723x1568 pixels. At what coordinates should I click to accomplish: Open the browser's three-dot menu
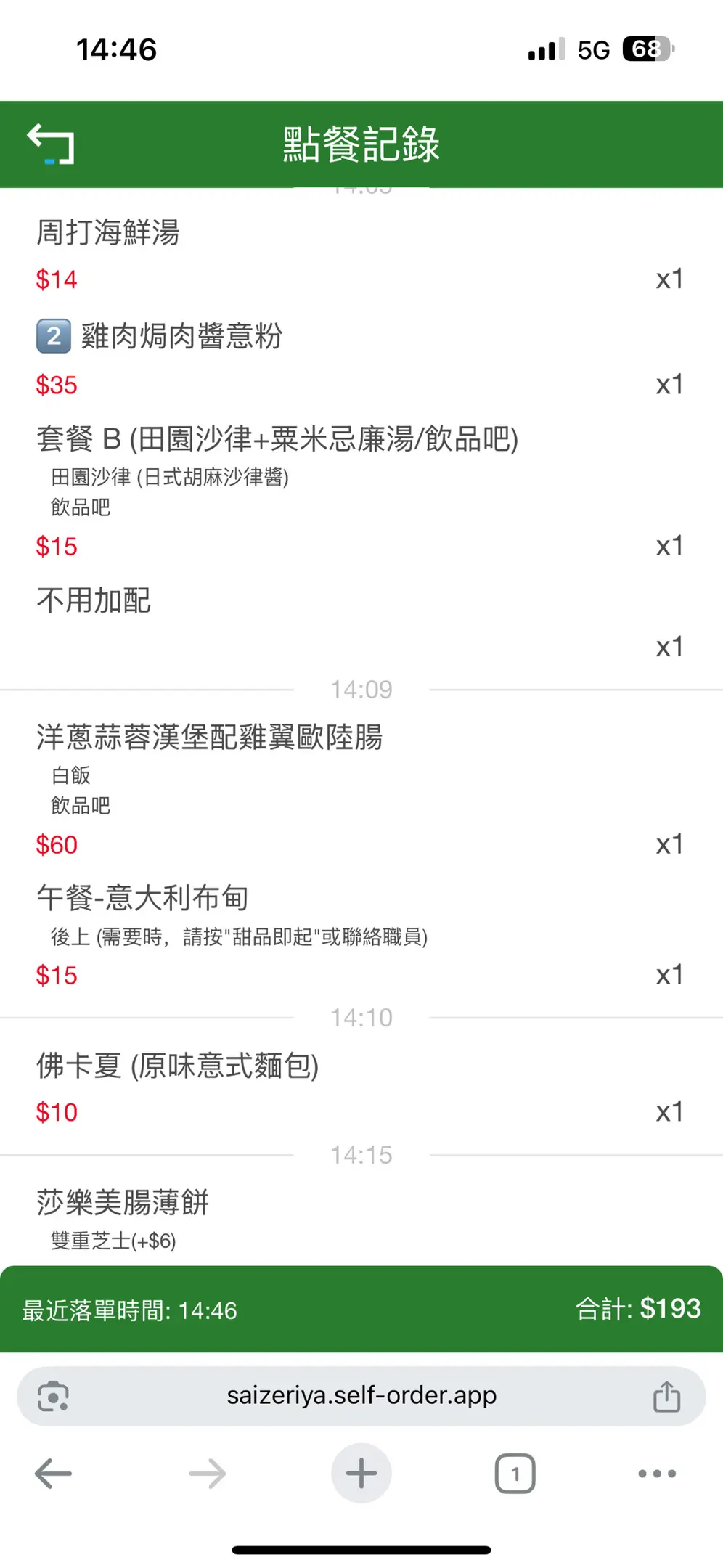click(x=657, y=1474)
